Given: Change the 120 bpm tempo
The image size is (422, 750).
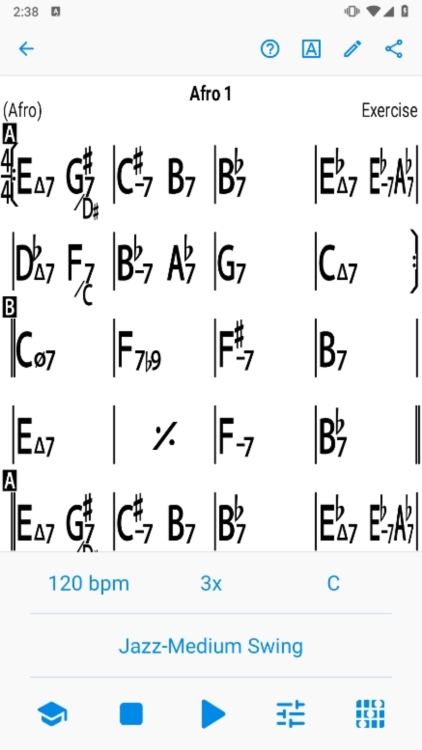Looking at the screenshot, I should (x=89, y=584).
